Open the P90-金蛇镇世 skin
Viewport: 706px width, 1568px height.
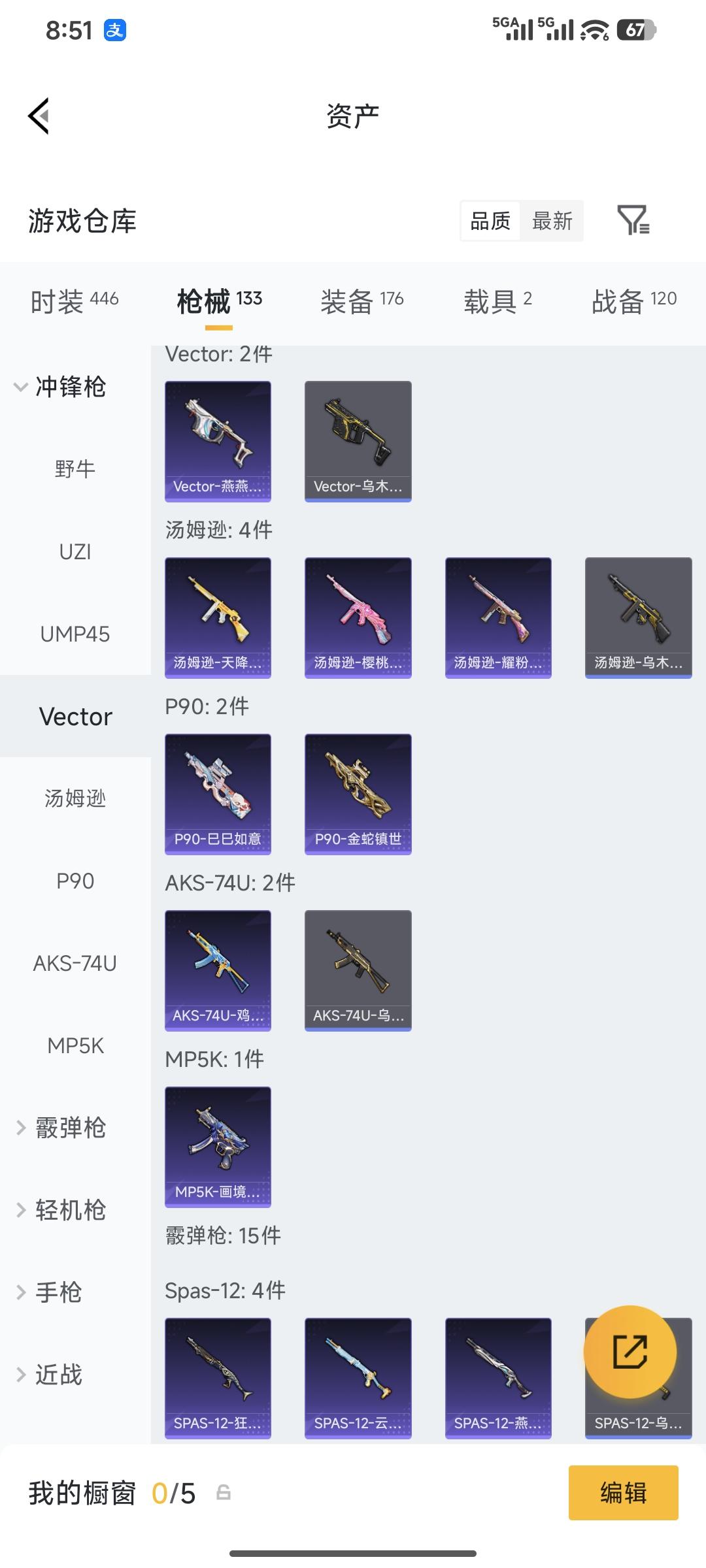coord(358,794)
